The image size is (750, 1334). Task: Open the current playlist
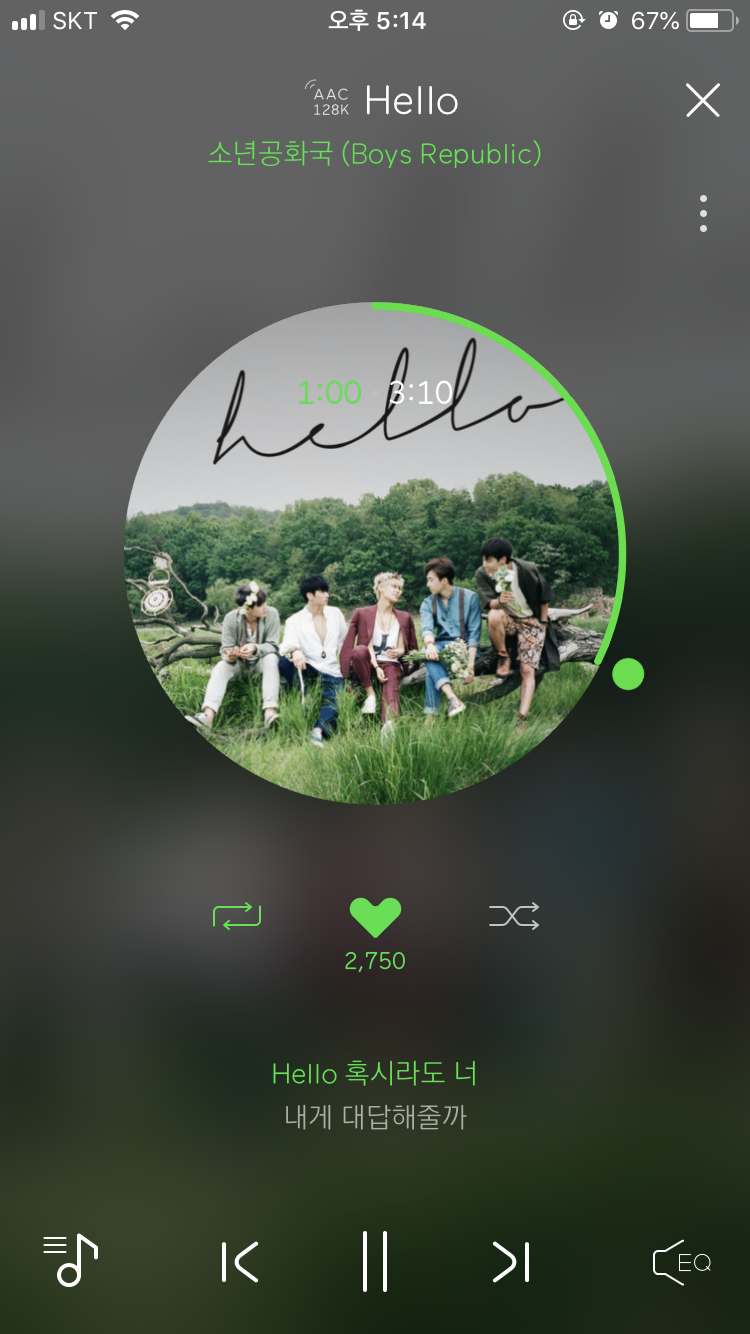point(70,1260)
